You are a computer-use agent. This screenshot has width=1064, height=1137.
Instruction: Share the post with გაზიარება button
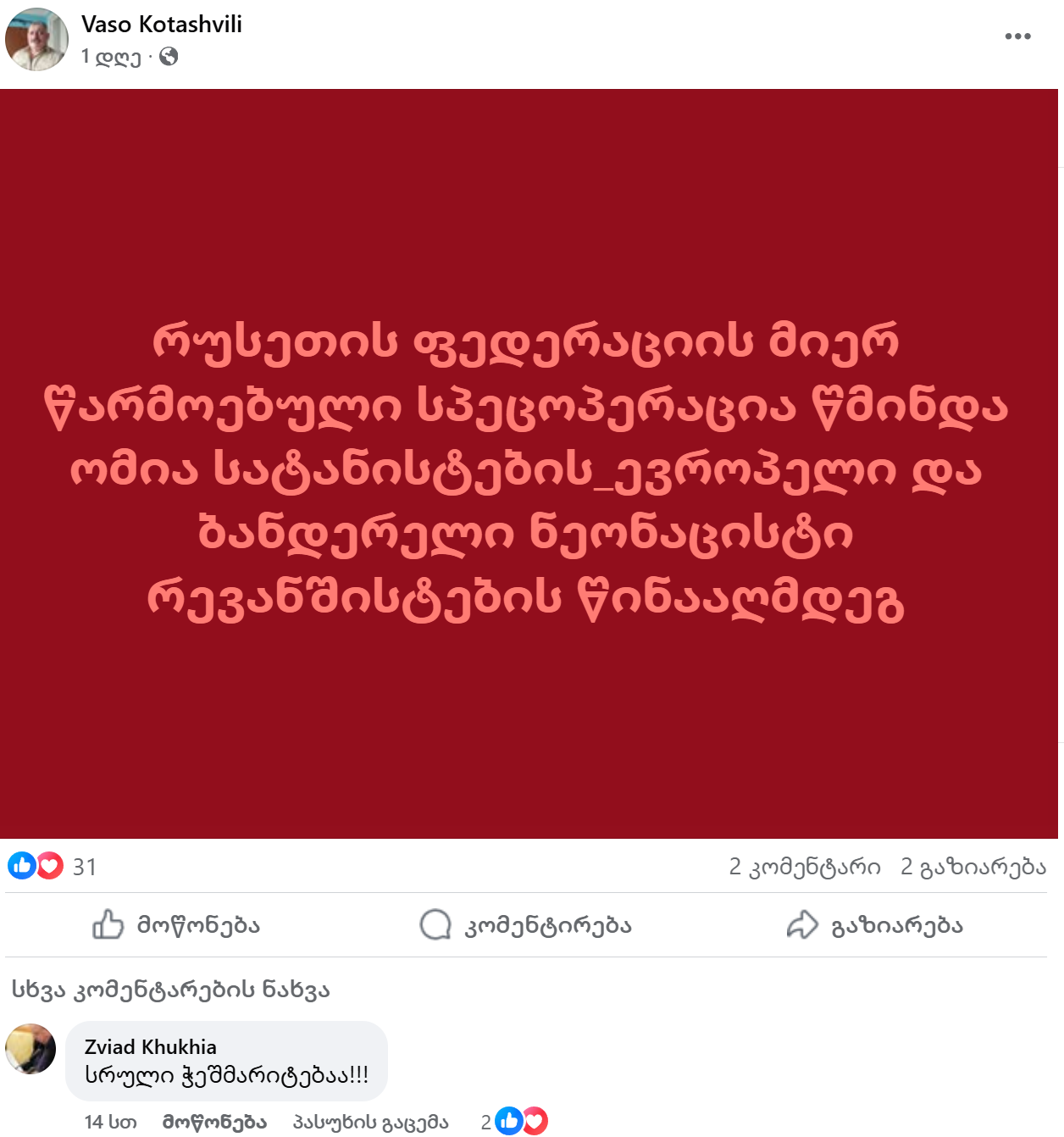(875, 925)
